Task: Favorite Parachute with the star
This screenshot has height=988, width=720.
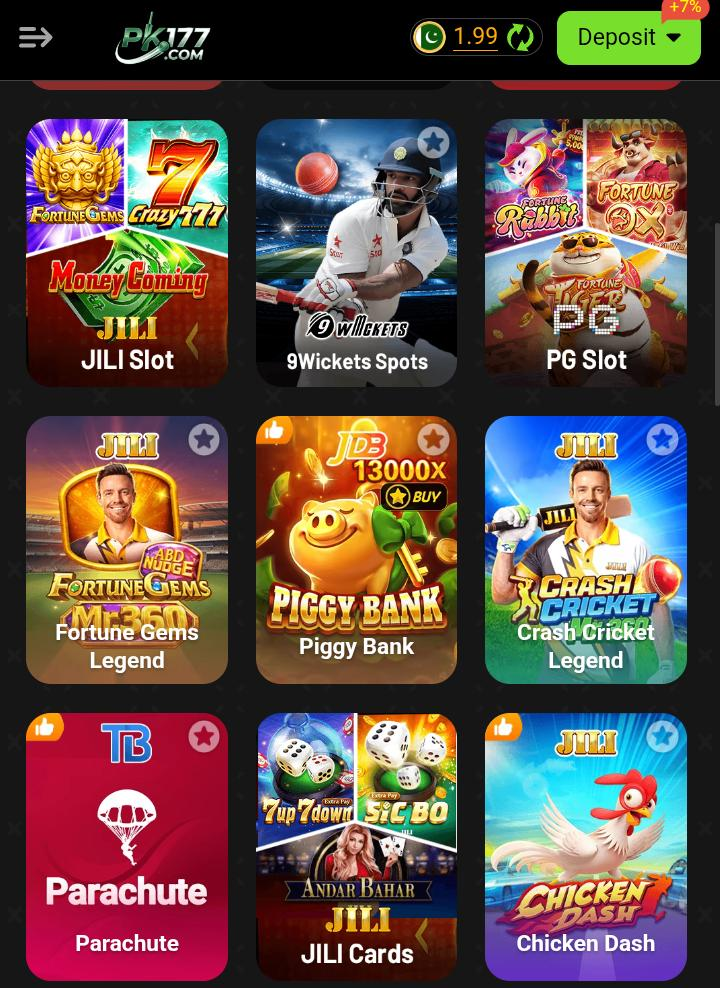Action: 204,736
